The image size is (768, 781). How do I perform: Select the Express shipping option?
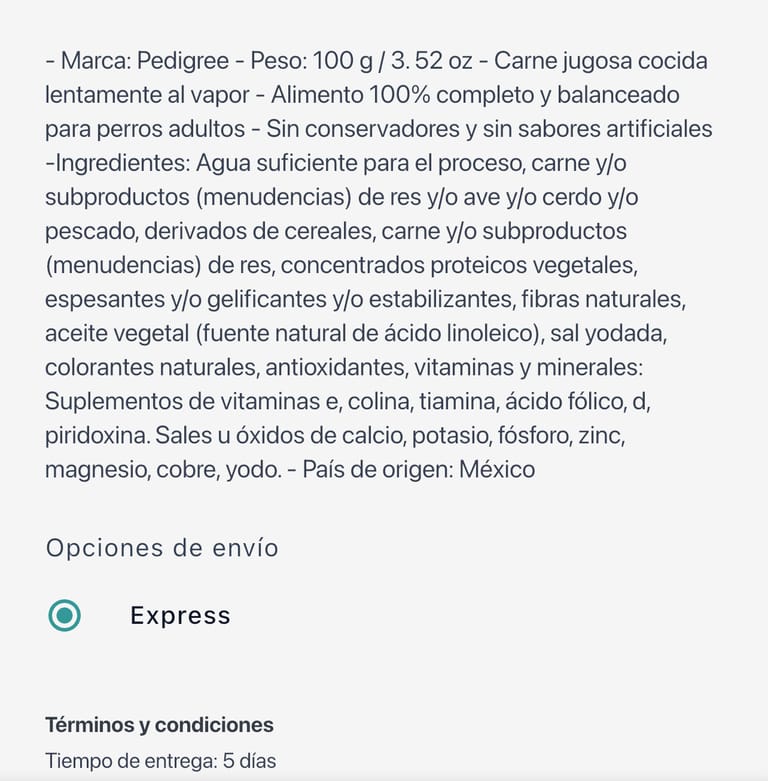(65, 615)
